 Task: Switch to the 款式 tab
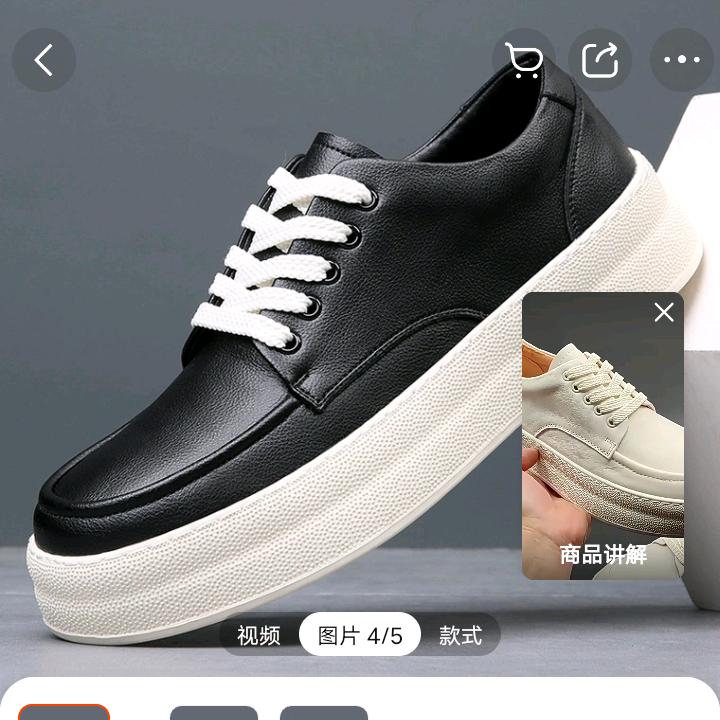pyautogui.click(x=460, y=636)
